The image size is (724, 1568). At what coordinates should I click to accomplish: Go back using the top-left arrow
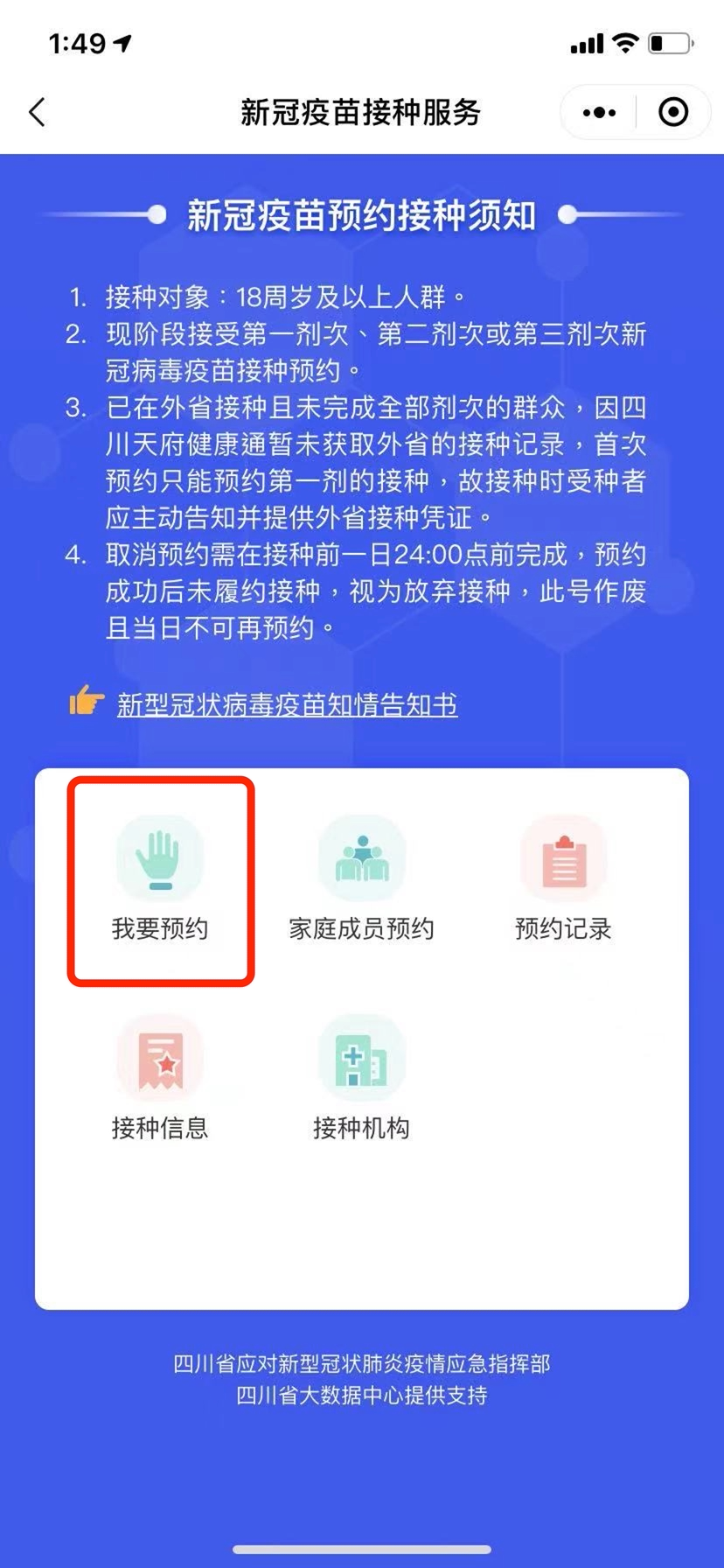pyautogui.click(x=37, y=112)
